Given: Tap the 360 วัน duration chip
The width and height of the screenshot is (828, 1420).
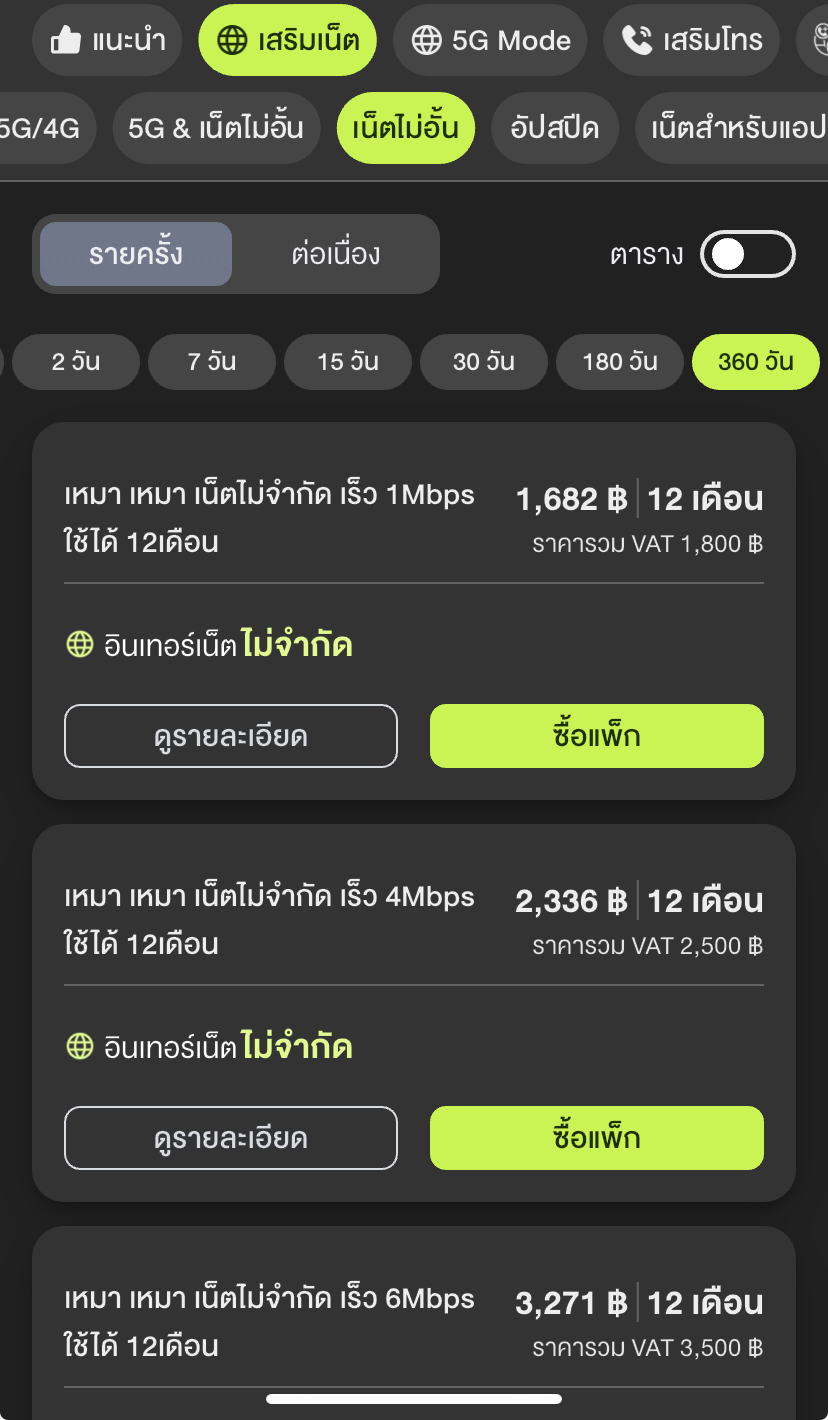Looking at the screenshot, I should [756, 361].
